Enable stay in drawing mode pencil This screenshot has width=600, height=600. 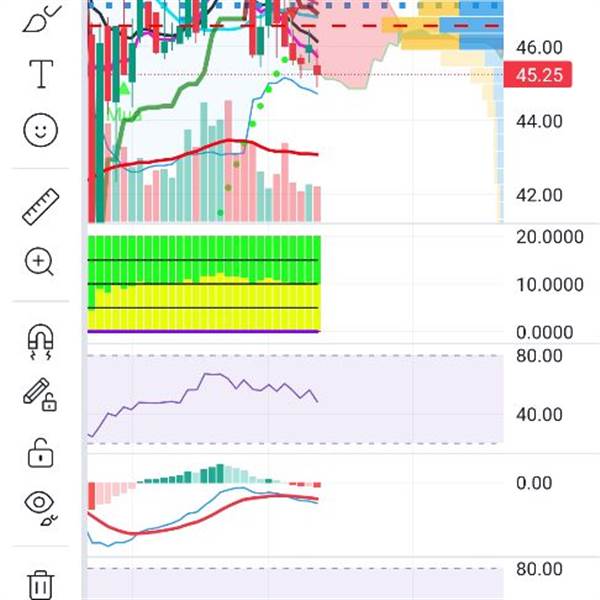[x=40, y=395]
